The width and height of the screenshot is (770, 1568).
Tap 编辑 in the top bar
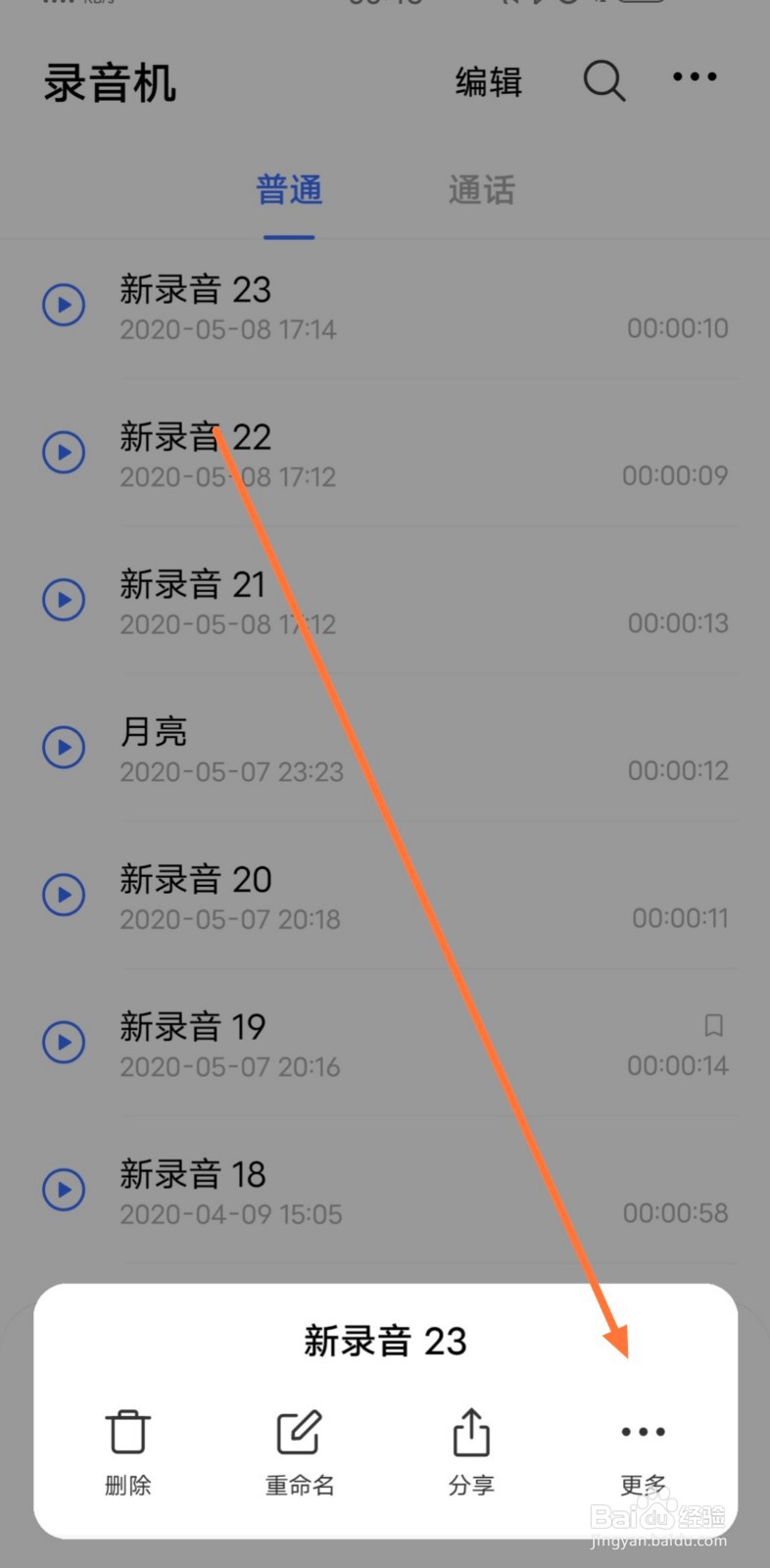(x=488, y=81)
